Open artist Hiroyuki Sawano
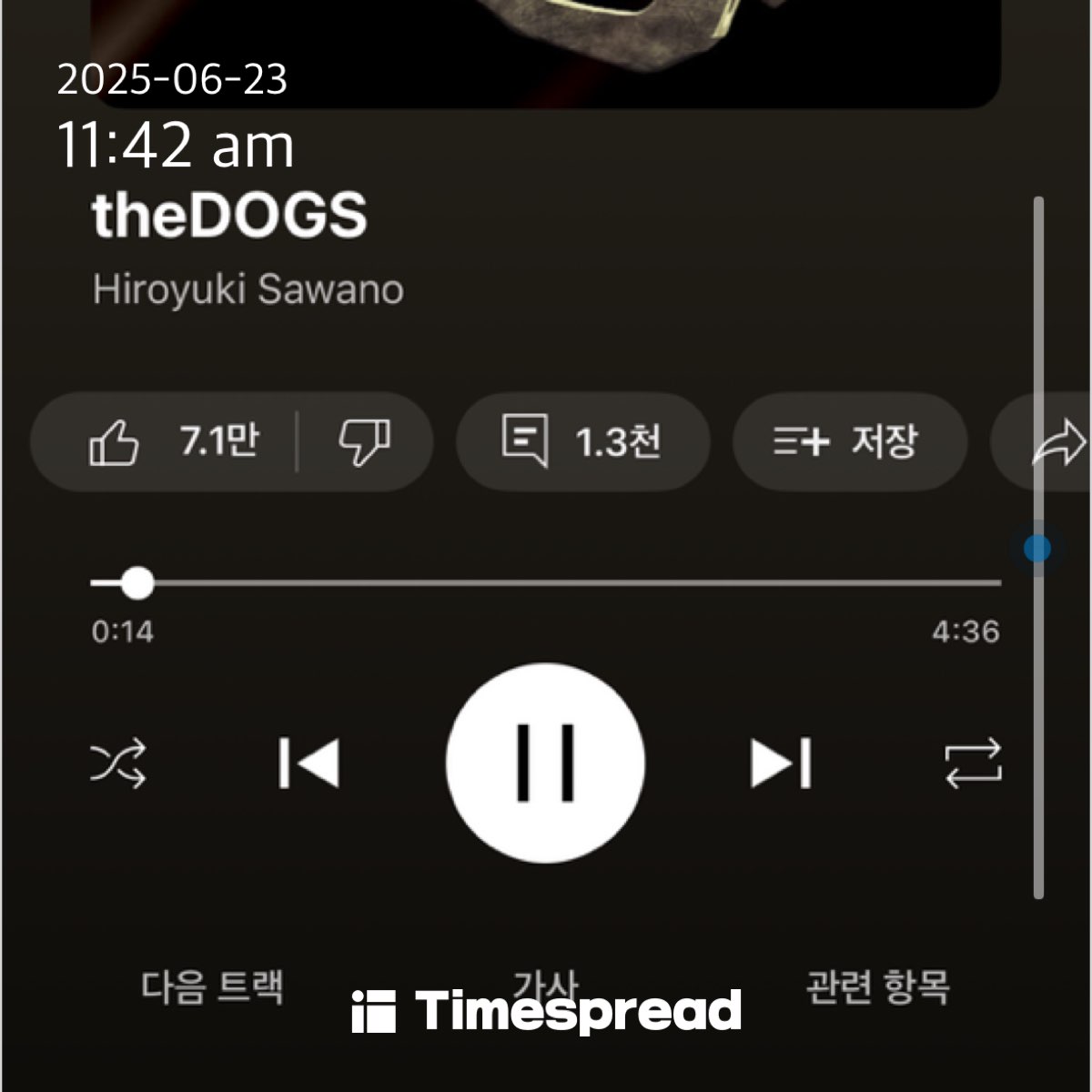 click(248, 289)
